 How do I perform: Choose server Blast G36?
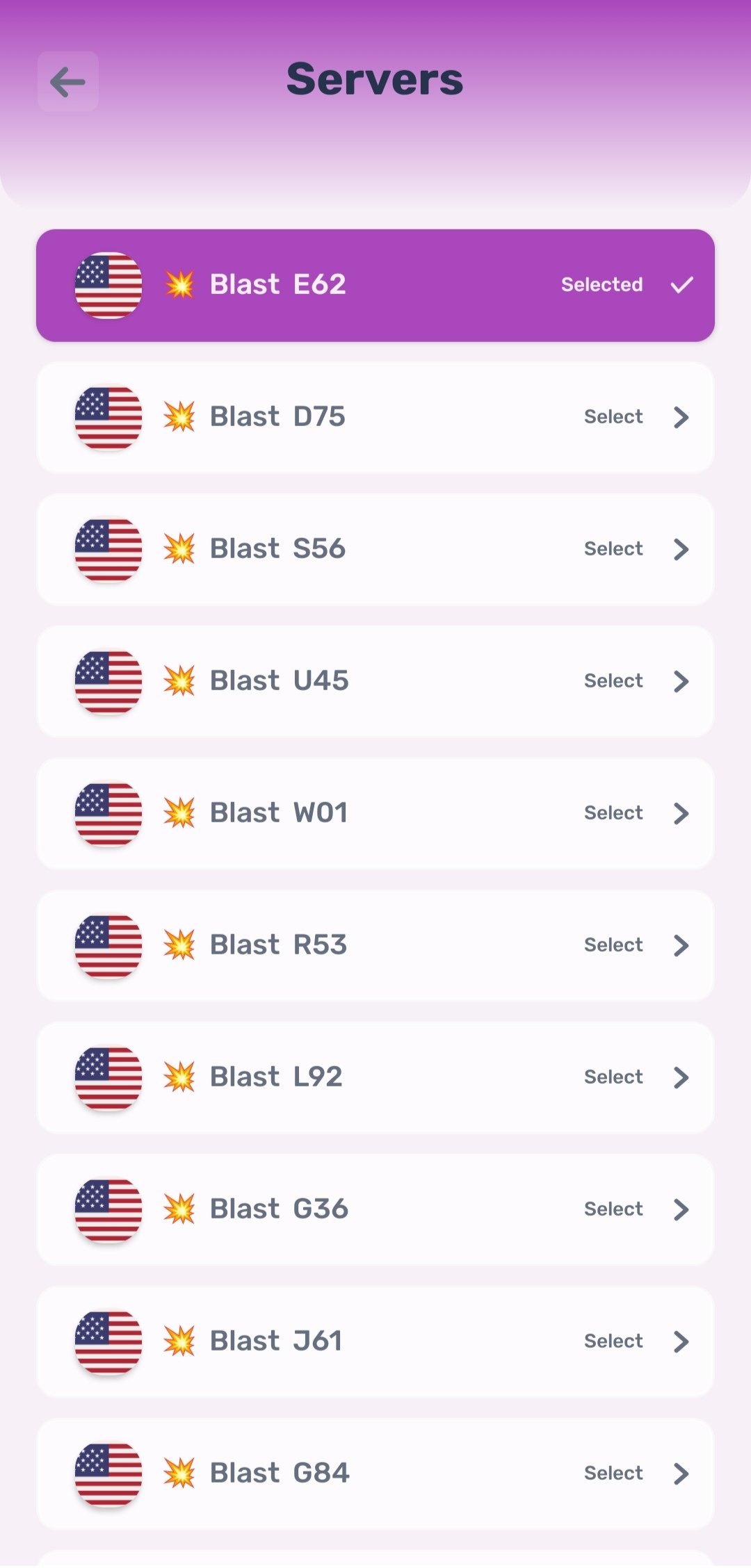(375, 1209)
